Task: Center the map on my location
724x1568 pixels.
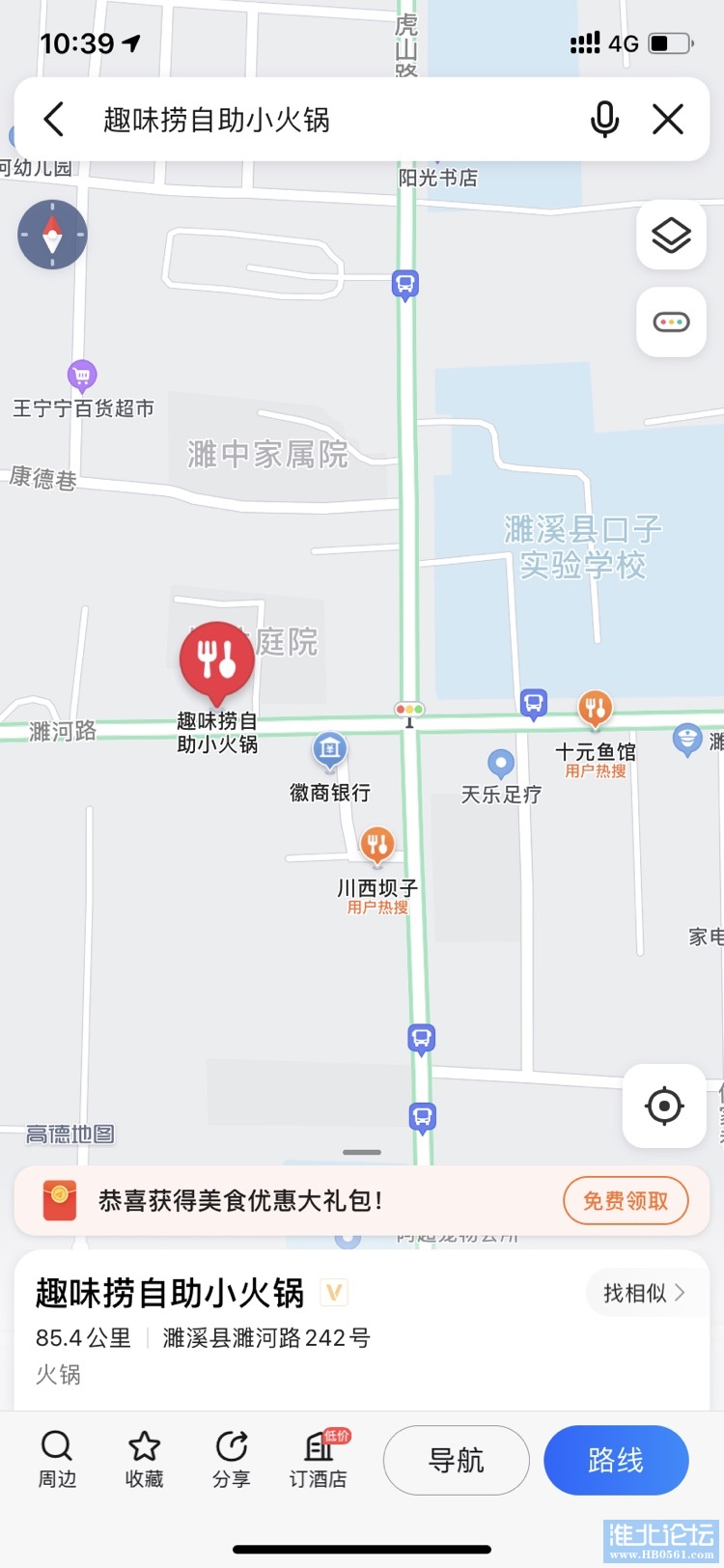Action: point(664,1106)
